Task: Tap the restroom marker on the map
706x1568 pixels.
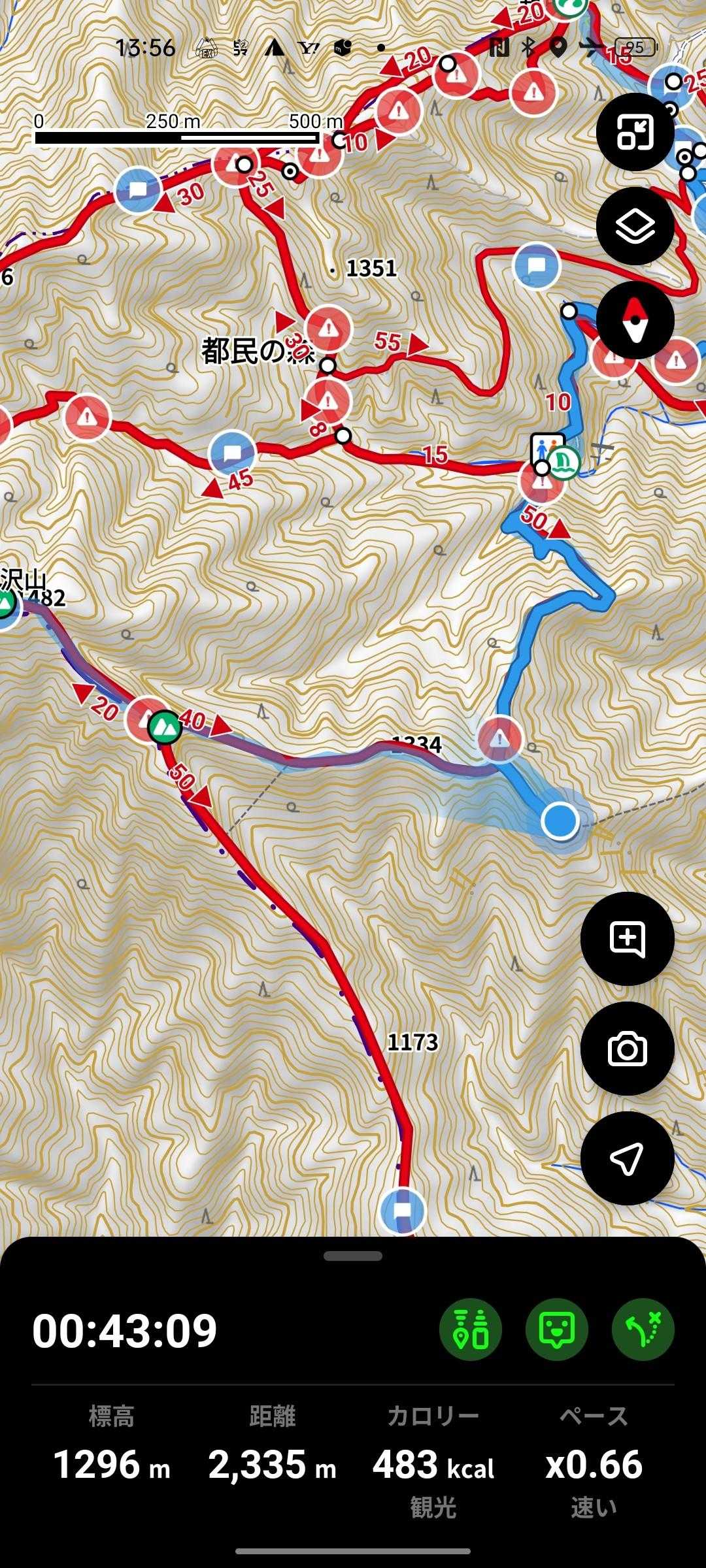Action: pyautogui.click(x=546, y=447)
